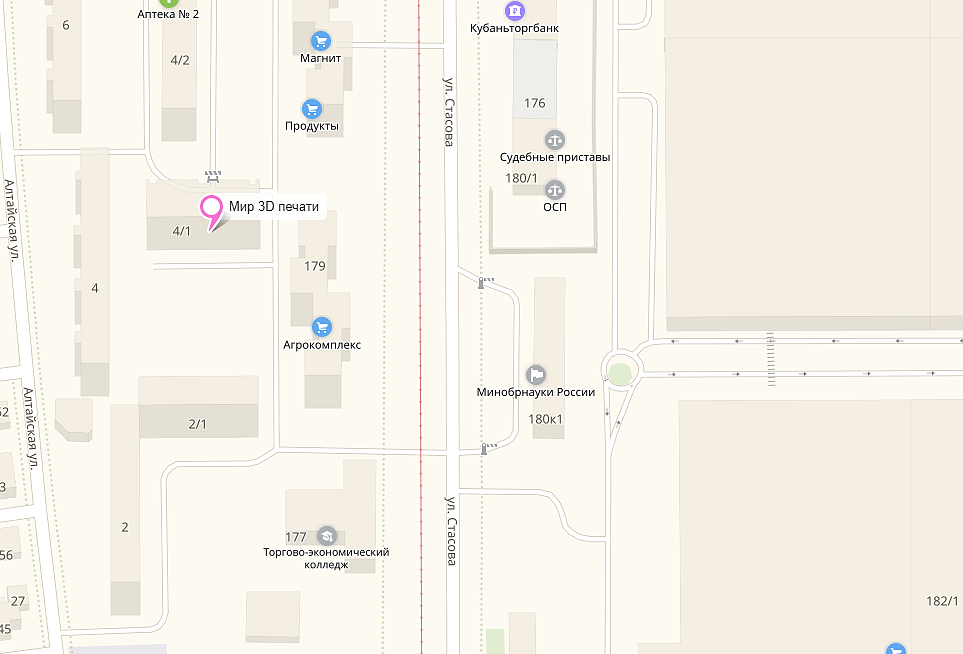This screenshot has width=963, height=654.
Task: Select the Минобрнауки России marker
Action: click(x=535, y=375)
